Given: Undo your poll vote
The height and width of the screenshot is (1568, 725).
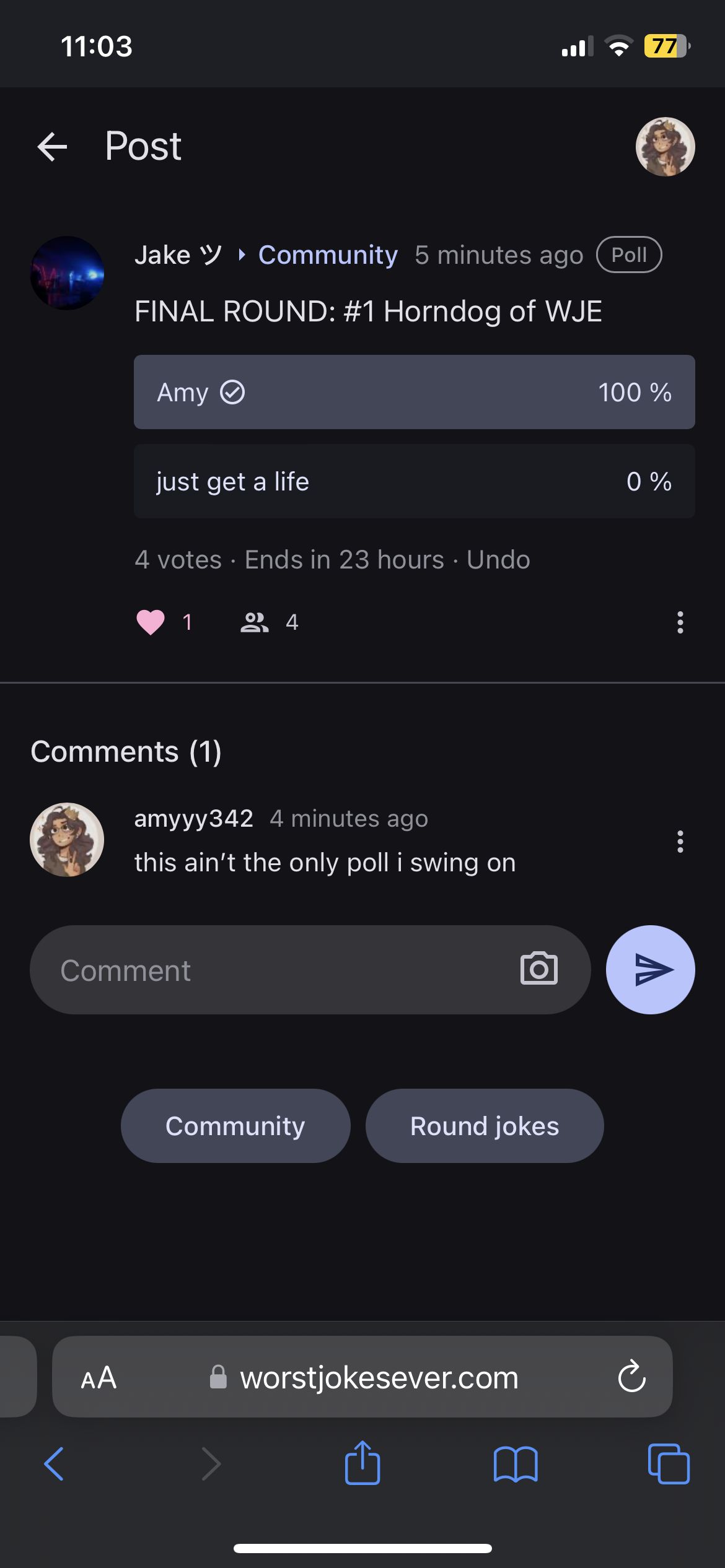Looking at the screenshot, I should 498,560.
